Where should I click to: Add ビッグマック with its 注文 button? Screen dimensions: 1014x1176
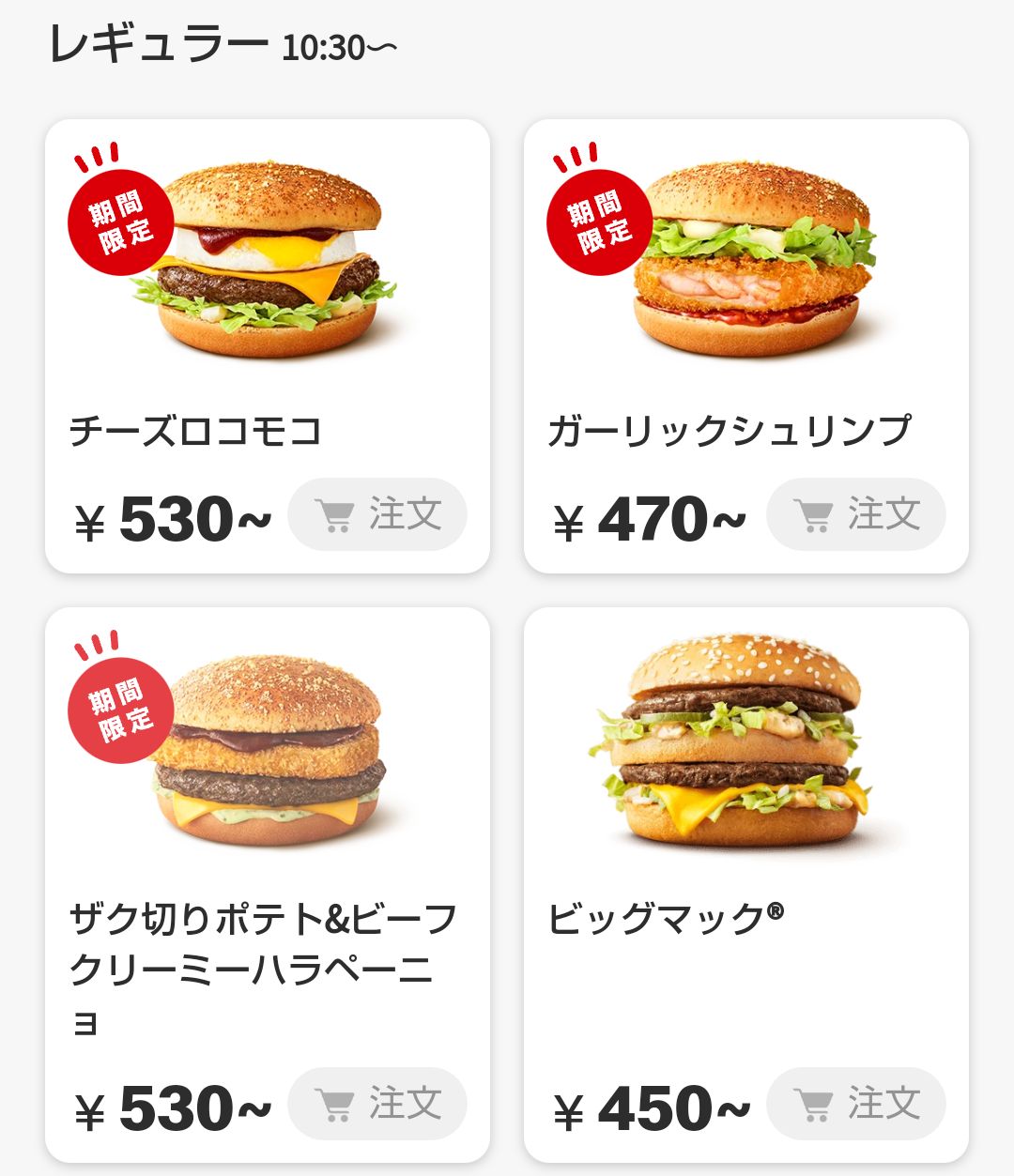click(x=856, y=1104)
